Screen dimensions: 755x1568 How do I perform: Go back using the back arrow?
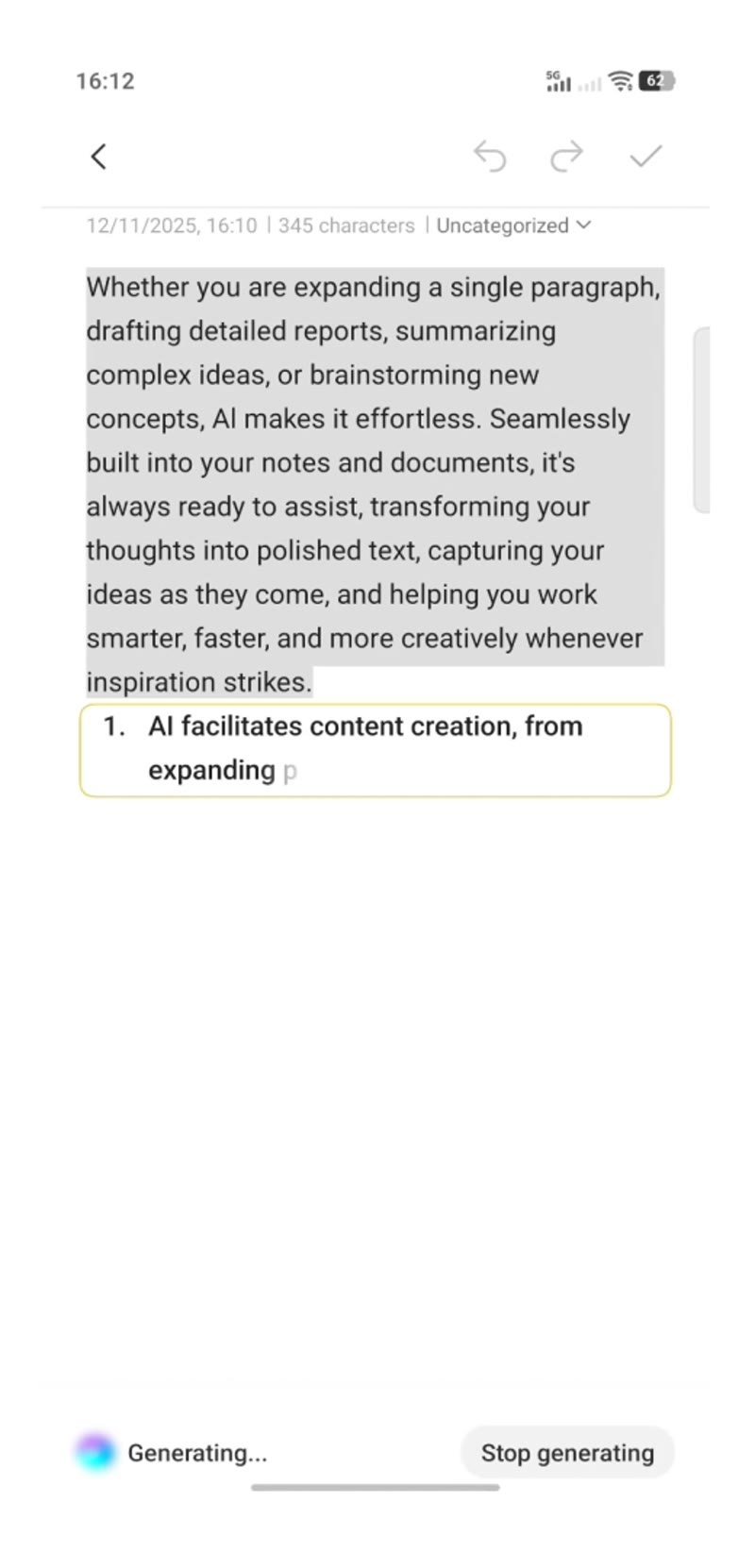[98, 157]
